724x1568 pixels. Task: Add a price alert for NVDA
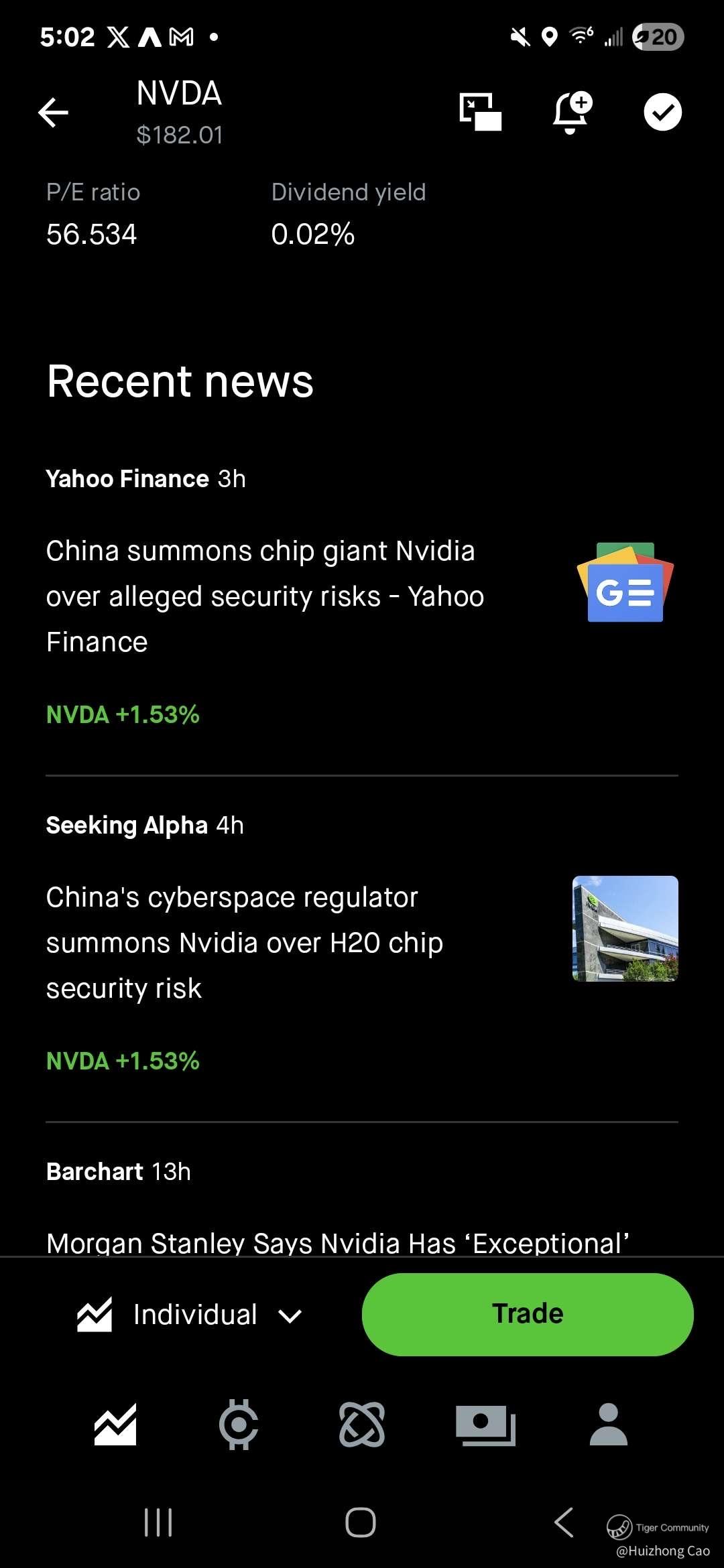(571, 112)
